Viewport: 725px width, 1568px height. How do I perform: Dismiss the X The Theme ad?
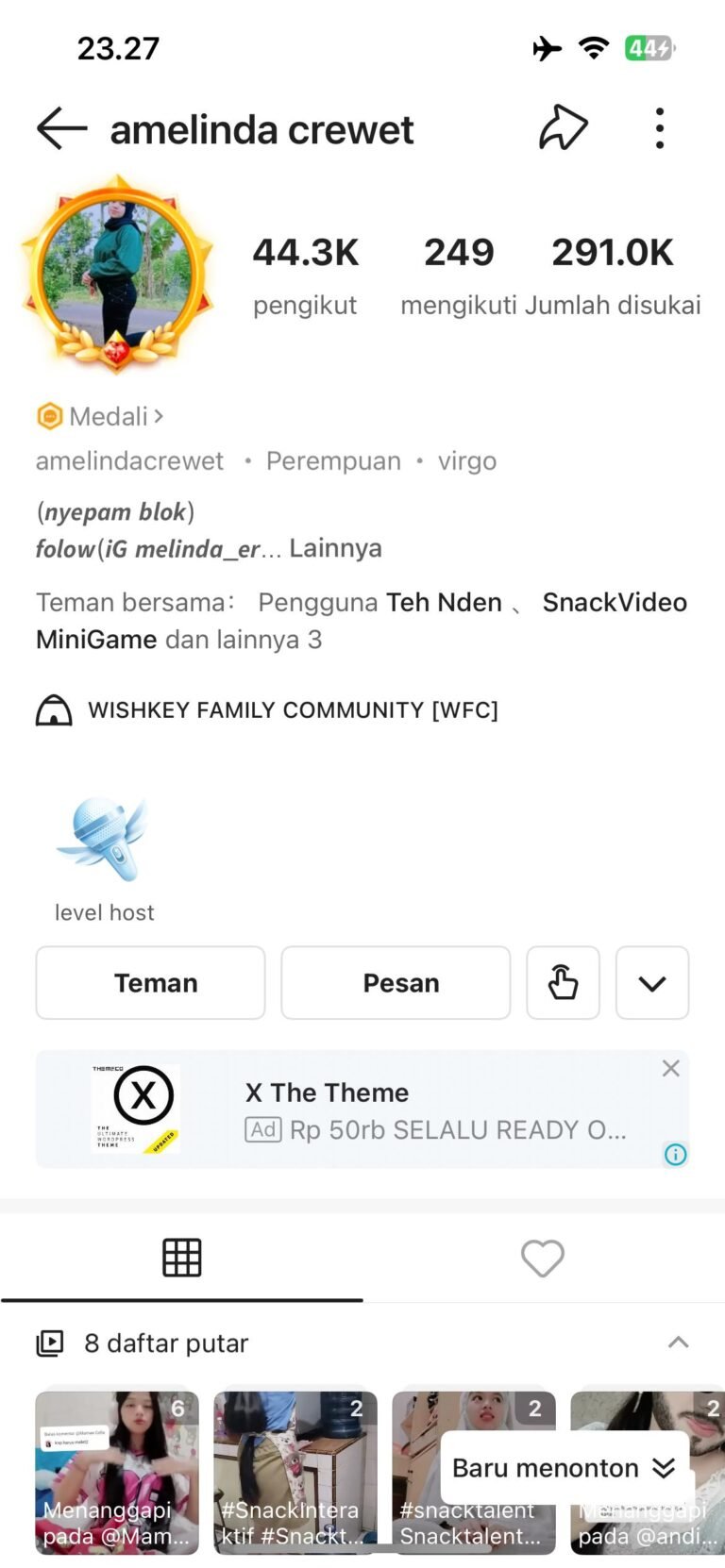(671, 1068)
